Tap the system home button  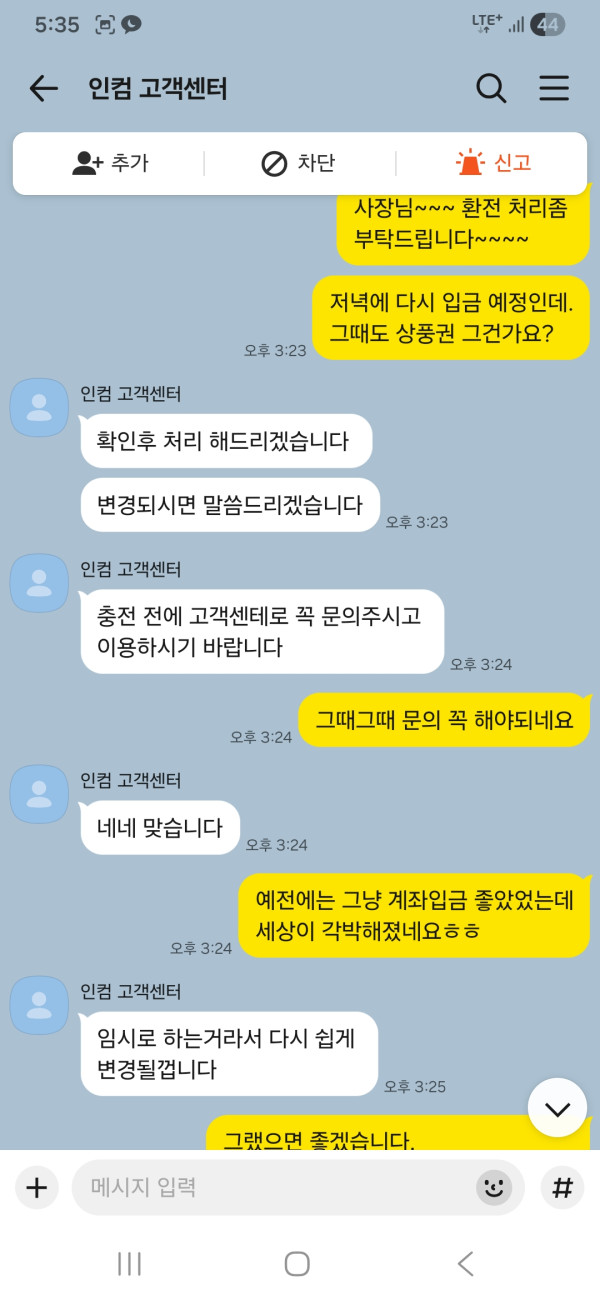tap(297, 1264)
